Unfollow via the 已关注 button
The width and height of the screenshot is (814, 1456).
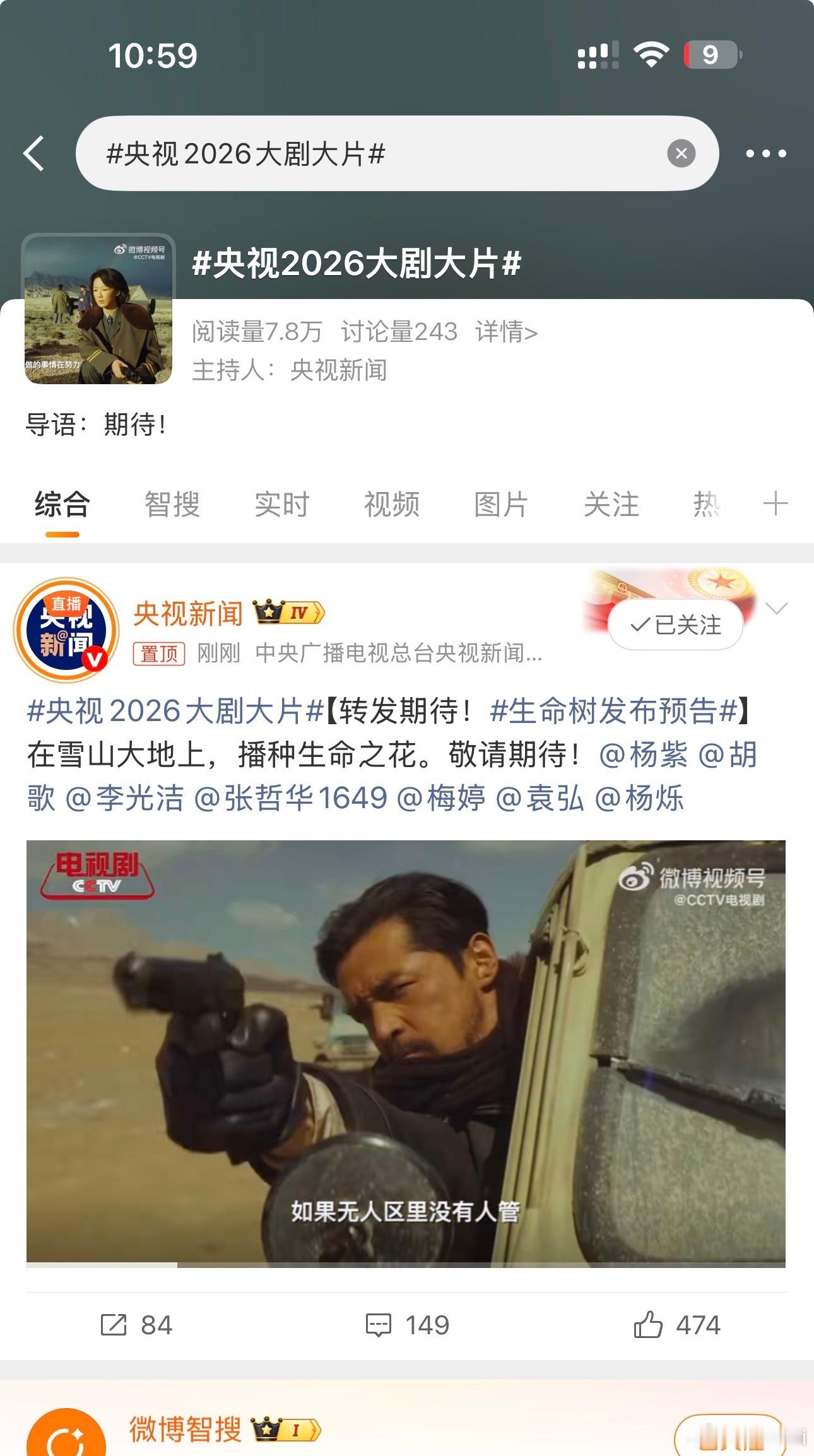(675, 625)
